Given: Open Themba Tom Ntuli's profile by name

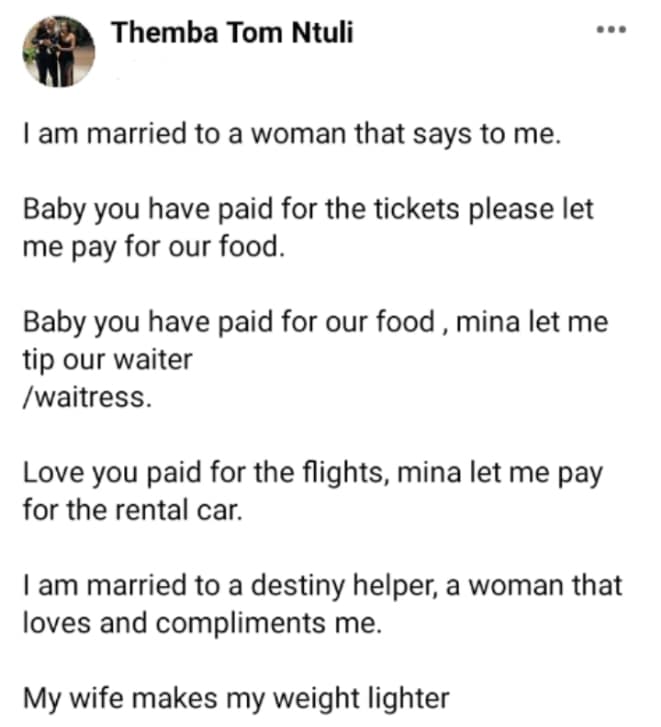Looking at the screenshot, I should pos(232,34).
